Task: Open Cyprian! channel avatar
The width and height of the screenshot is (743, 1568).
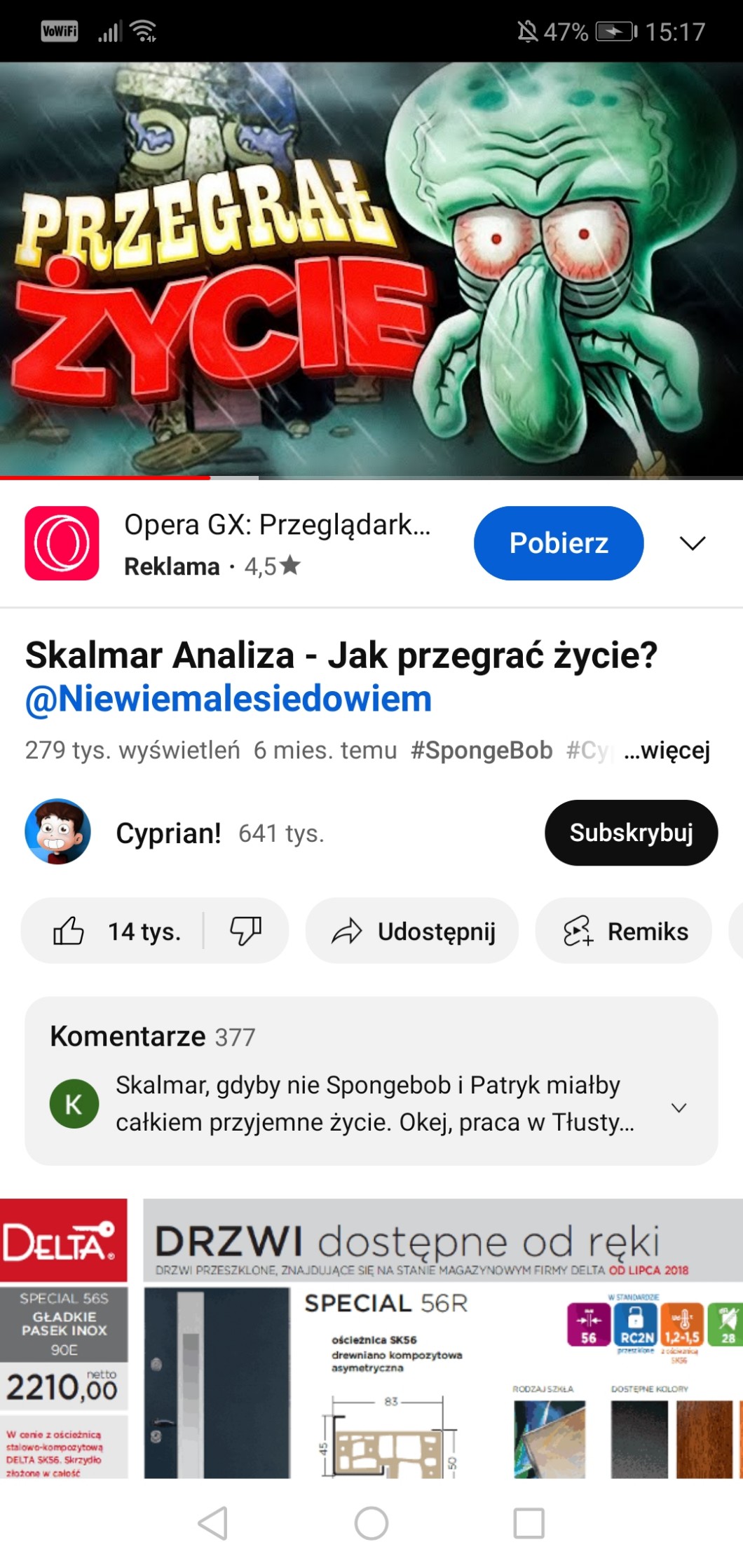Action: (x=58, y=832)
